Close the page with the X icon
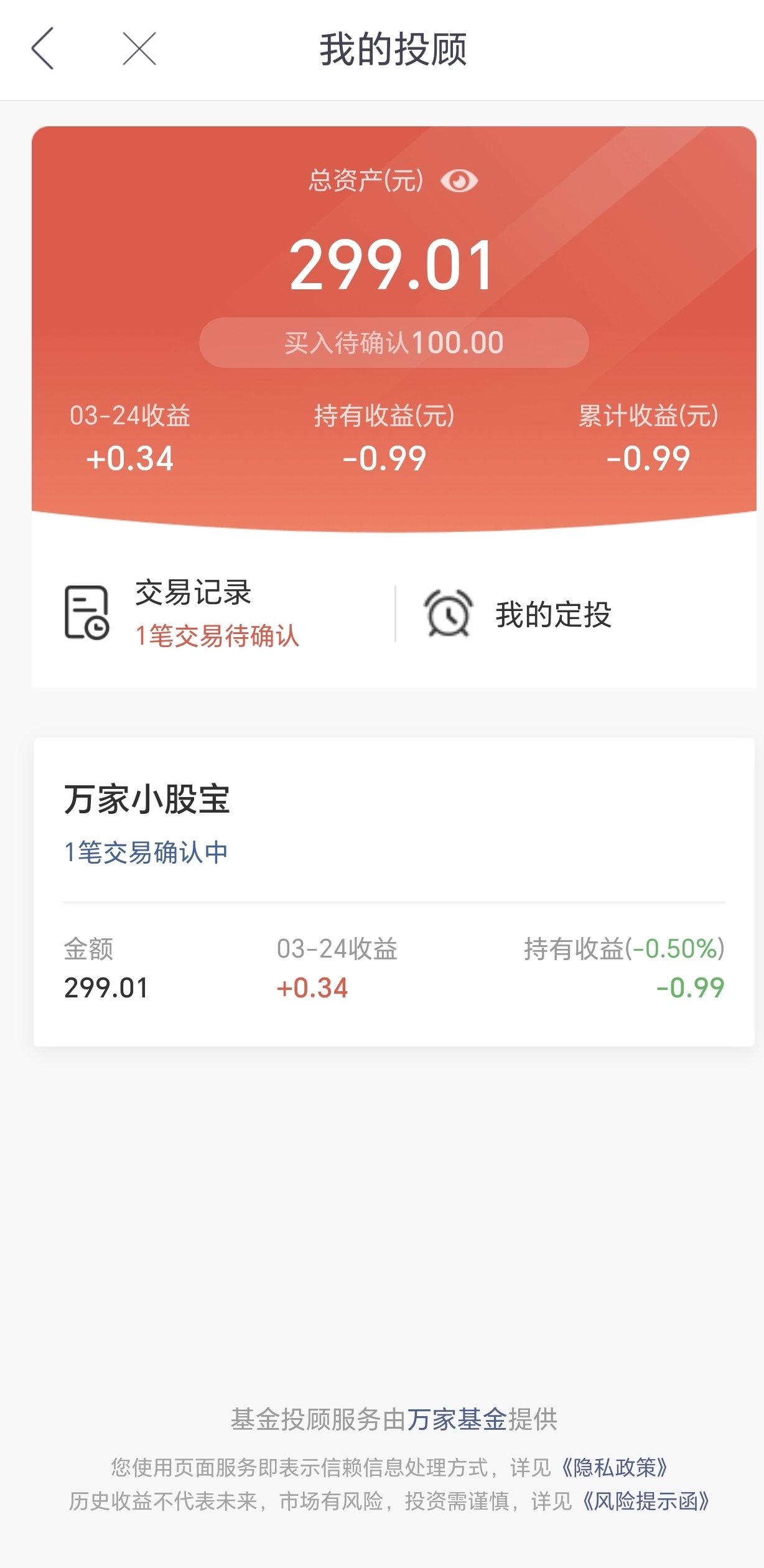 (x=139, y=49)
